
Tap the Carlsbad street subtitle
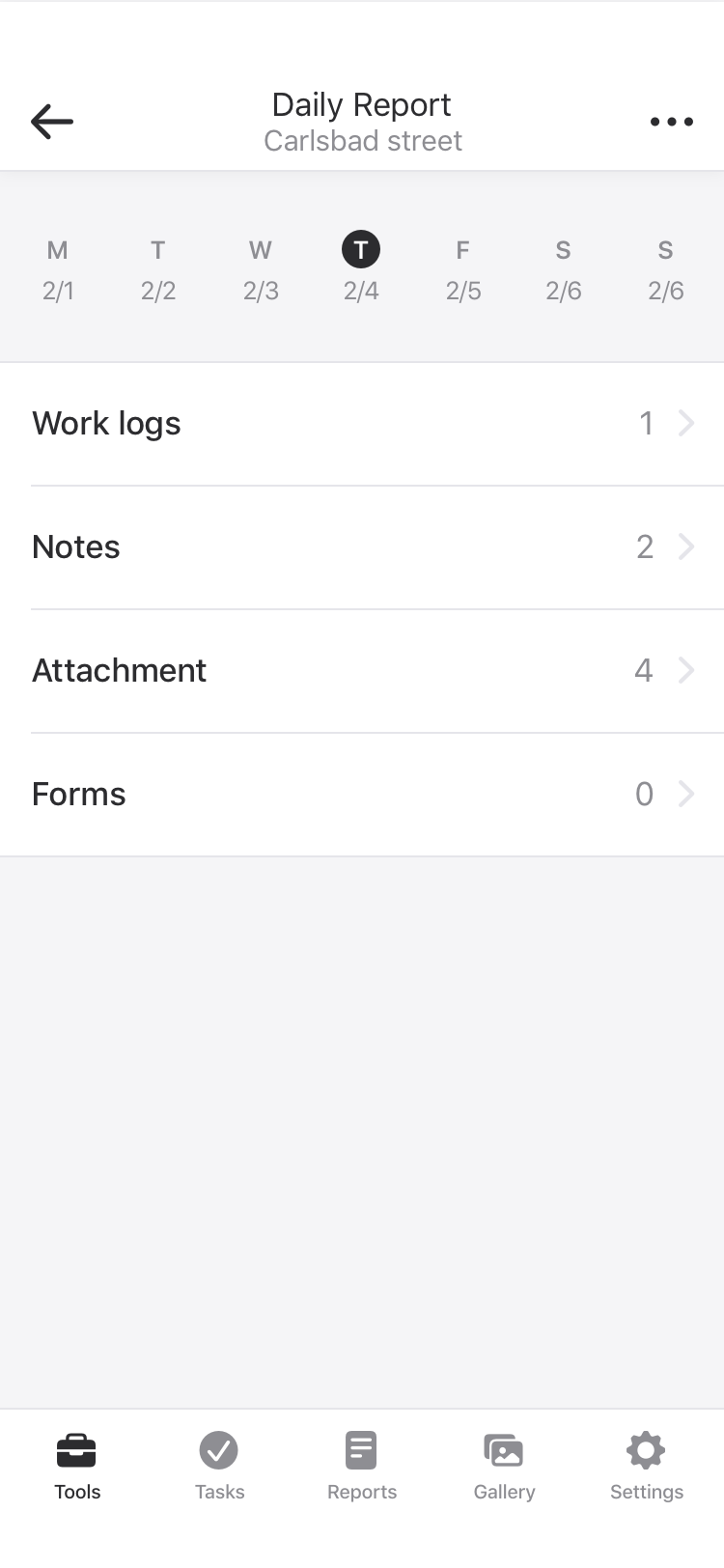(363, 140)
